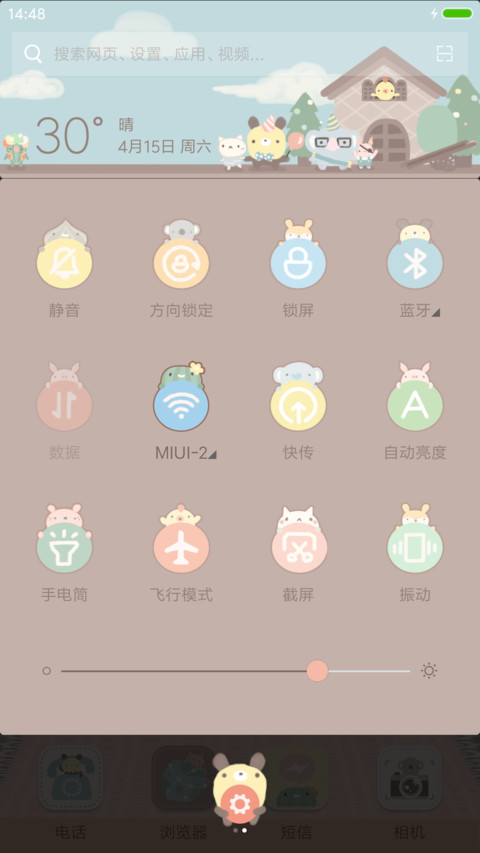Turn on the 手电筒 flashlight
480x853 pixels.
click(x=64, y=547)
